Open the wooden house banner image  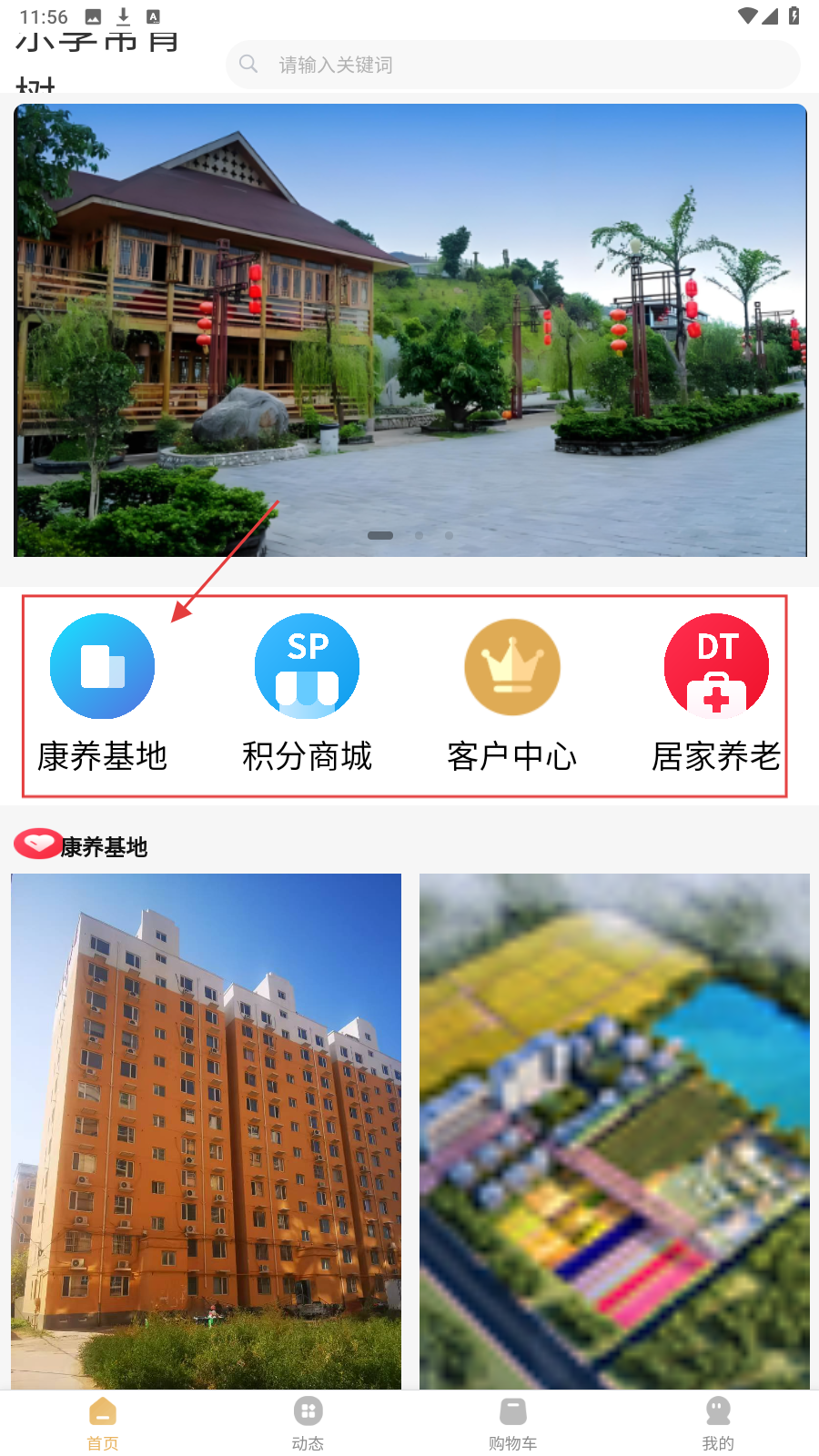tap(409, 329)
